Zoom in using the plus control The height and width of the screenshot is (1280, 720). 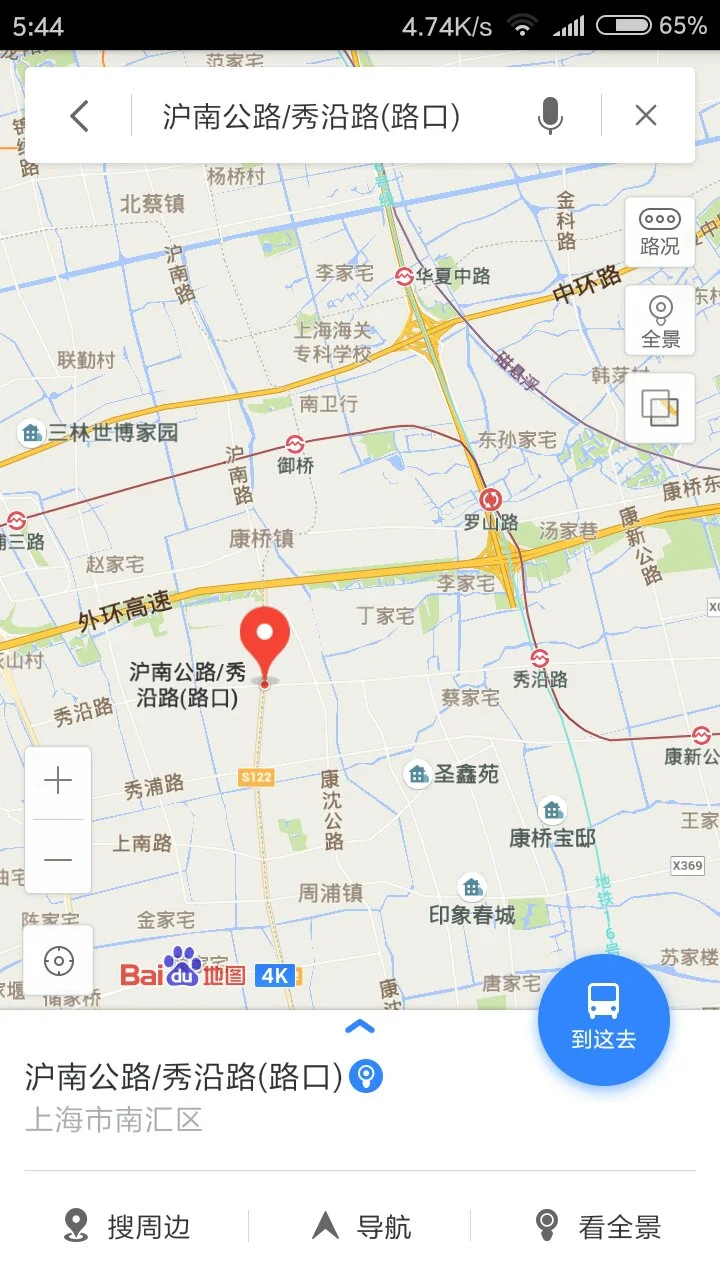click(x=58, y=780)
